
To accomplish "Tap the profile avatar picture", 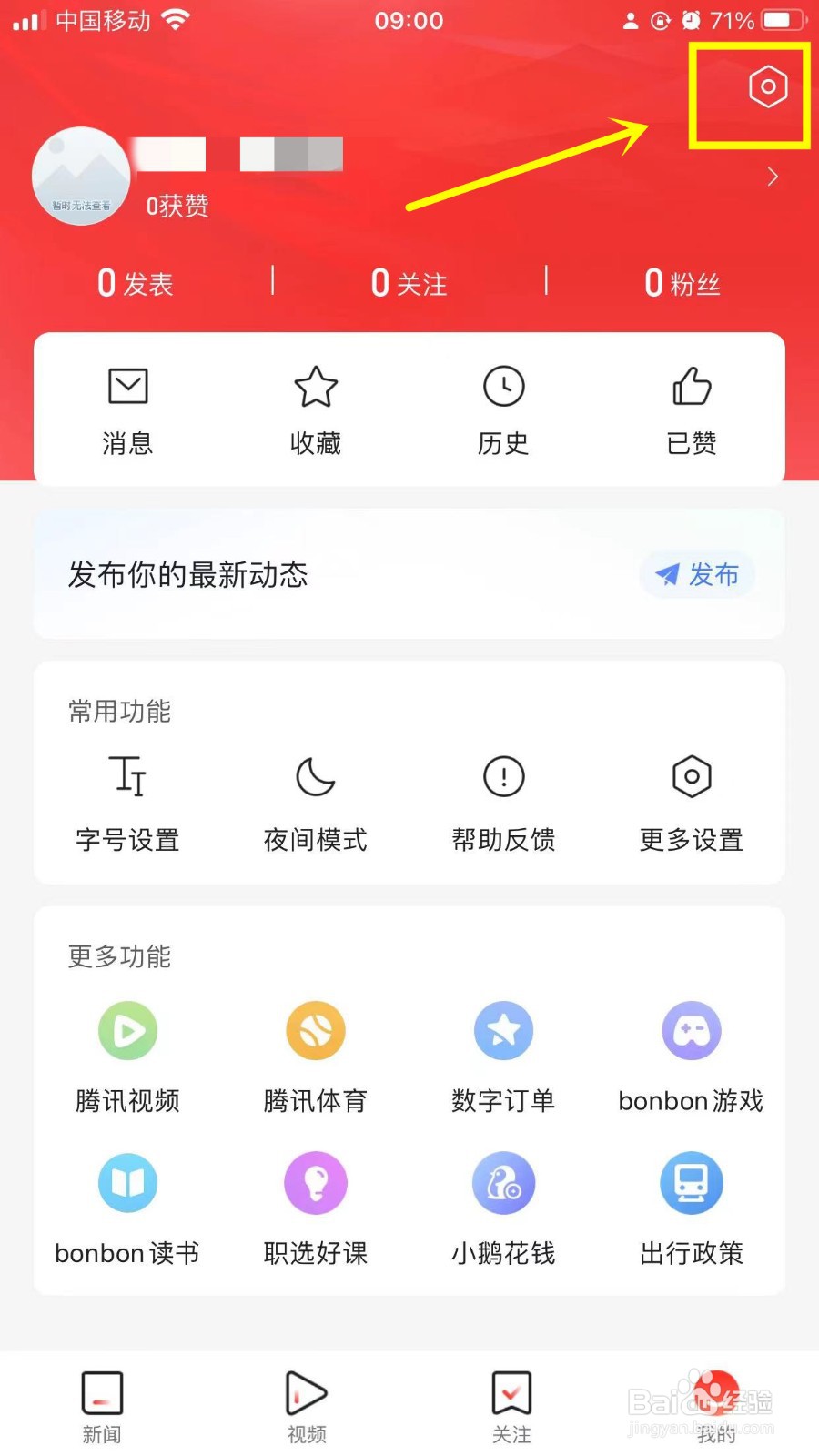I will click(81, 176).
